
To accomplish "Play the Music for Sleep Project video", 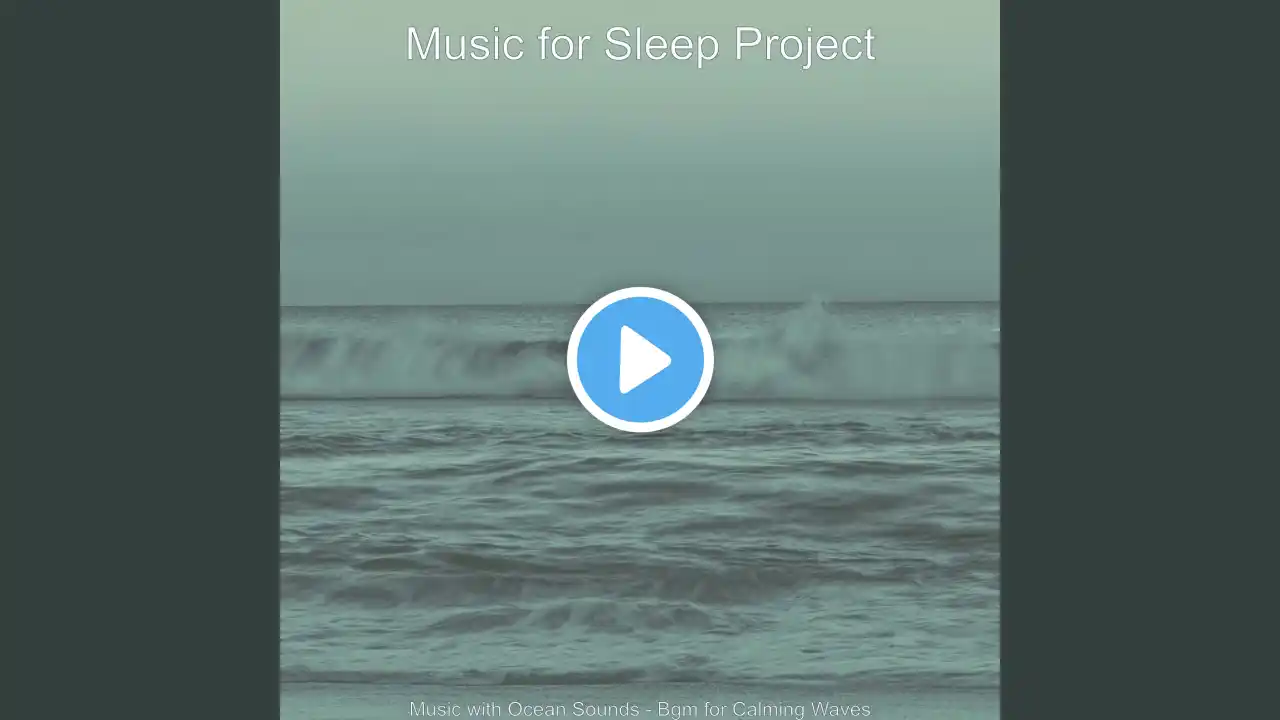I will [640, 359].
